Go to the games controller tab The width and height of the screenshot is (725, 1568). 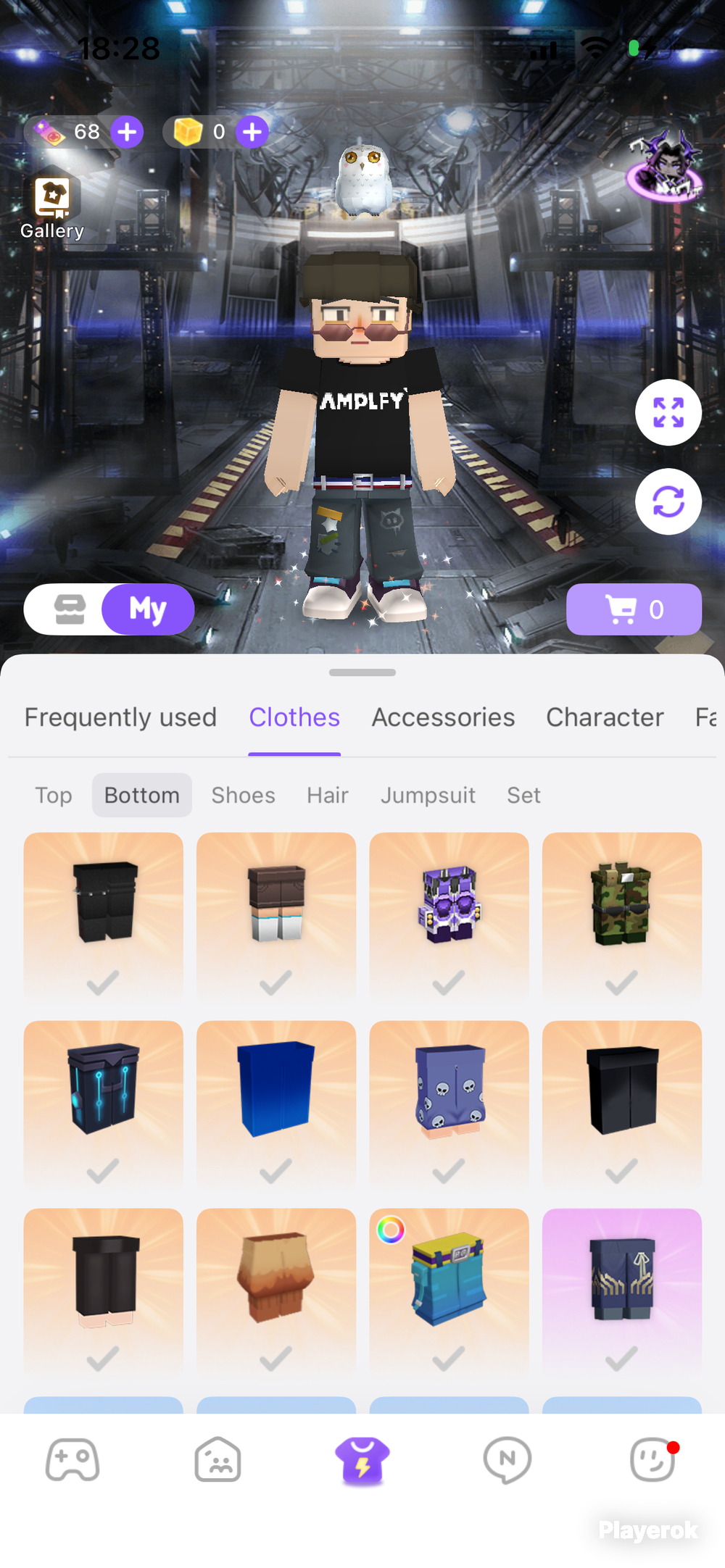72,1459
